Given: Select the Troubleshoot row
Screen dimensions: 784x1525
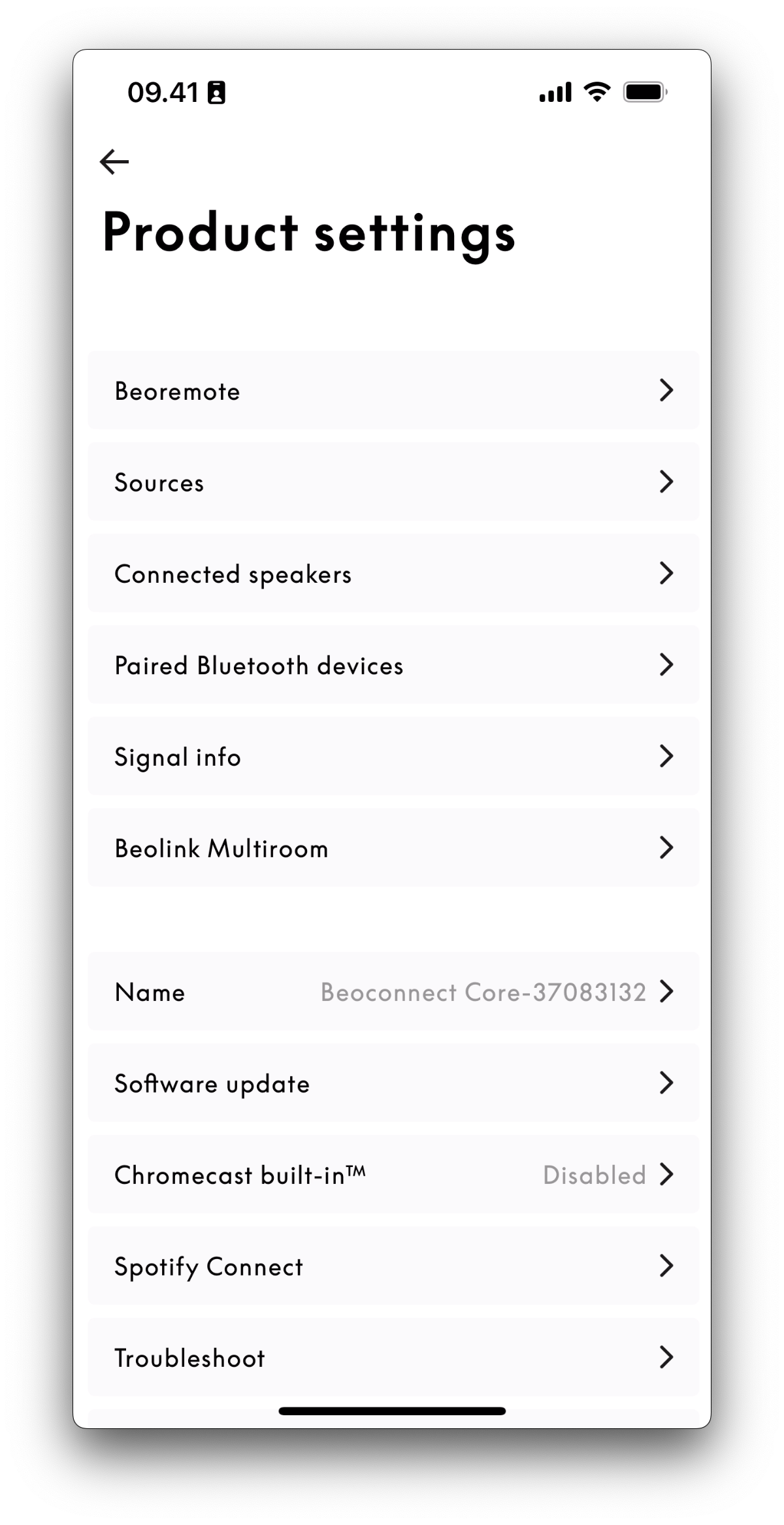Looking at the screenshot, I should pyautogui.click(x=393, y=1358).
